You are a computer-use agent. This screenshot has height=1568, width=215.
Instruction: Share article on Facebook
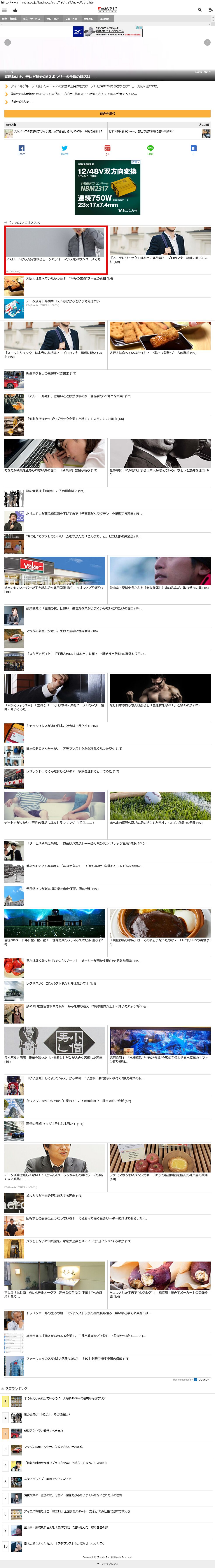21,149
